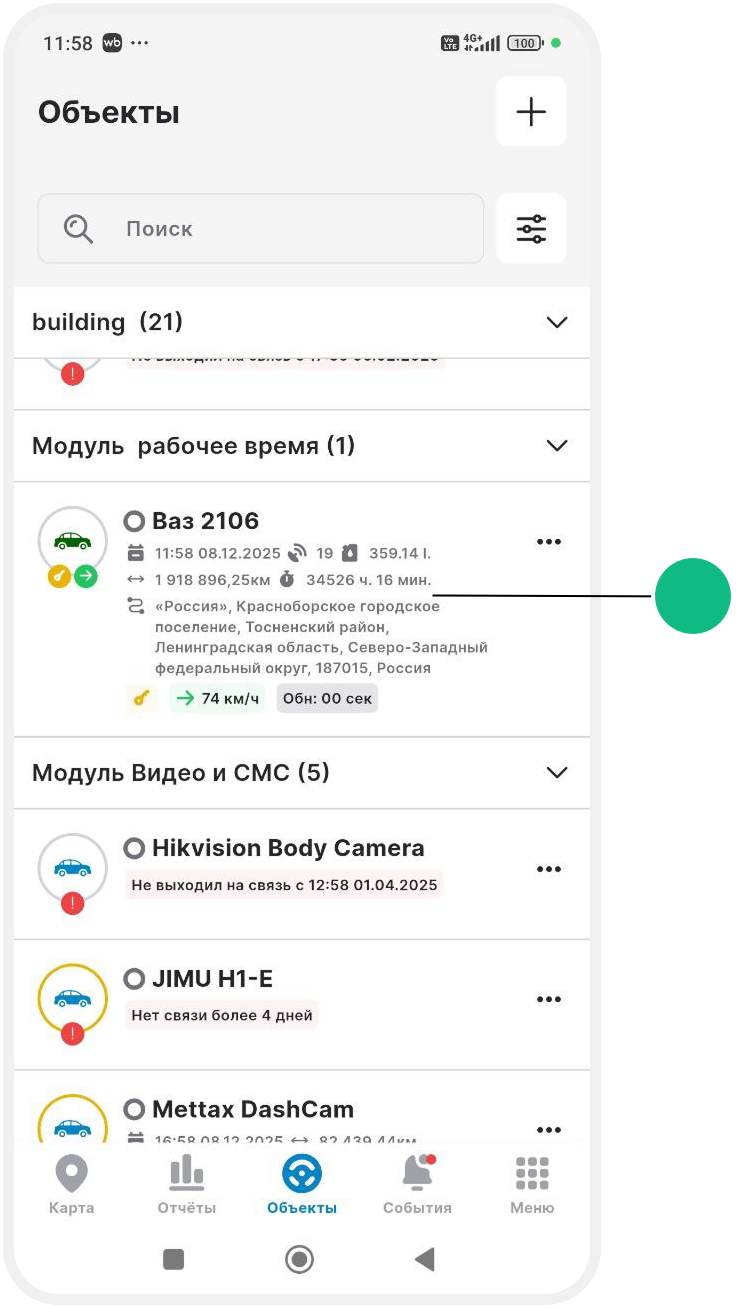Collapse the building (21) group

tap(556, 322)
